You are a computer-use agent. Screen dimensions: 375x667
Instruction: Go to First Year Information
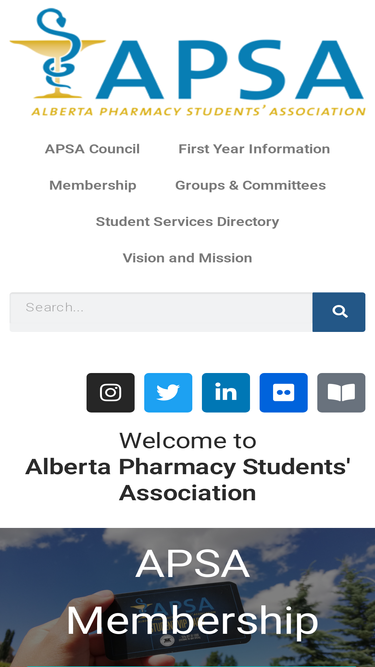tap(254, 149)
